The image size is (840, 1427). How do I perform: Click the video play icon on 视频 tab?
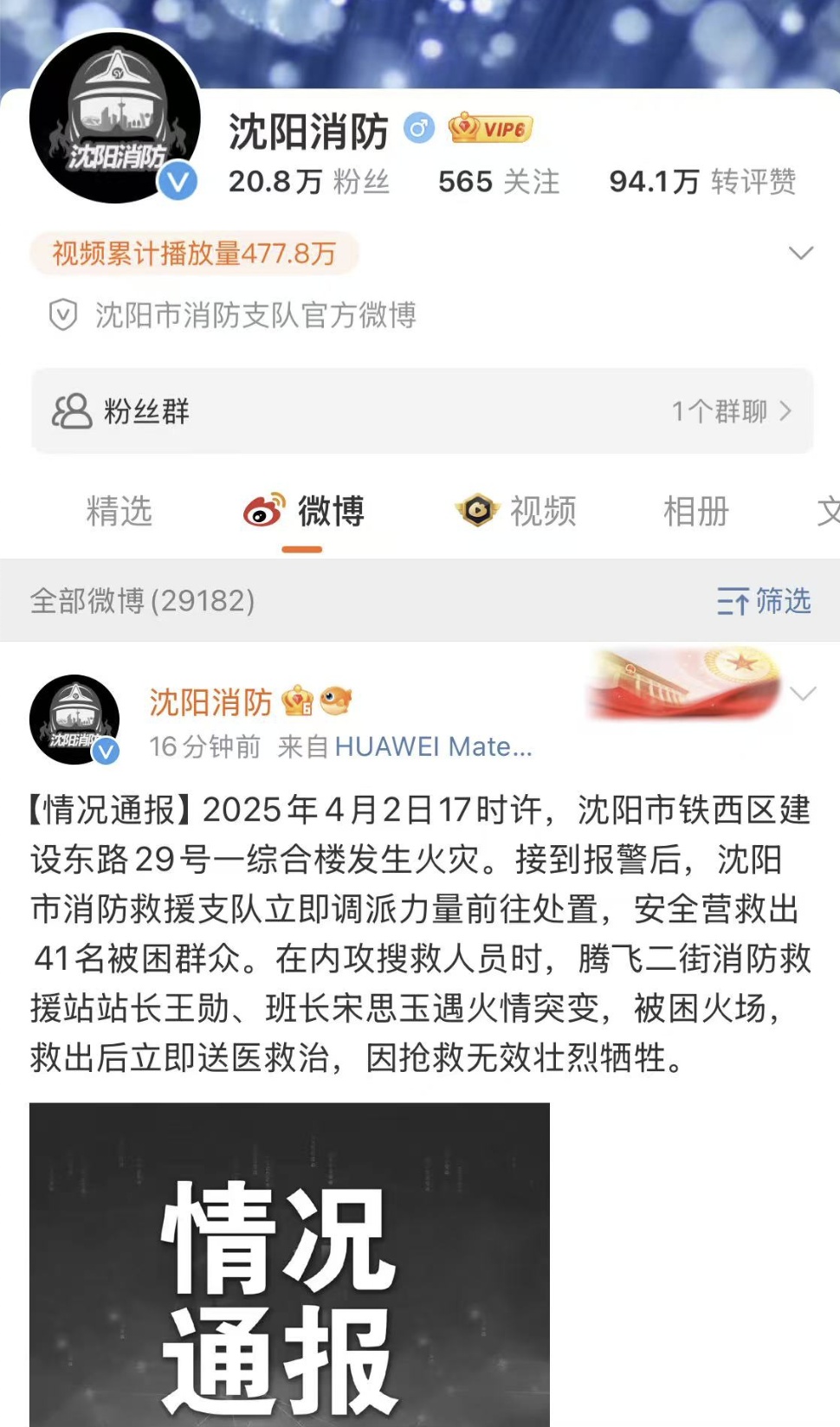click(475, 511)
